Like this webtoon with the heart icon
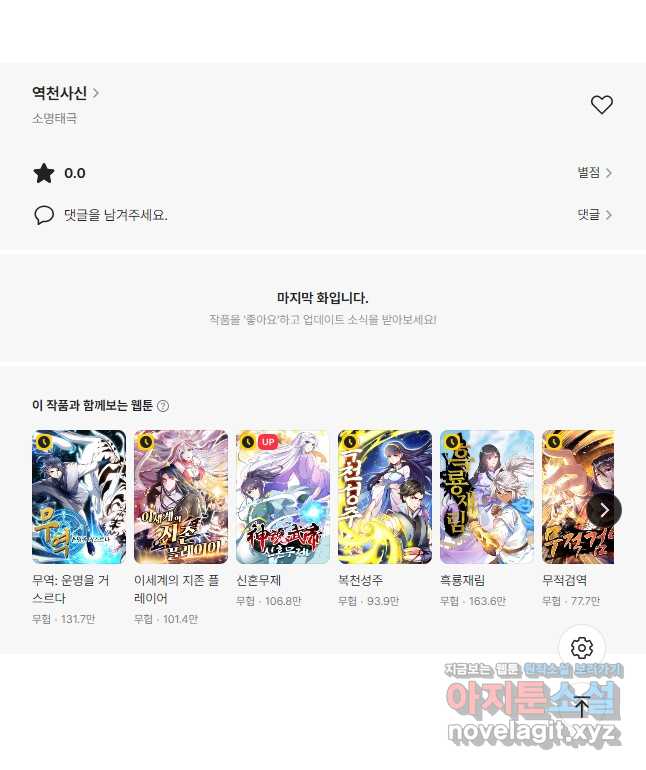The height and width of the screenshot is (770, 646). click(601, 104)
